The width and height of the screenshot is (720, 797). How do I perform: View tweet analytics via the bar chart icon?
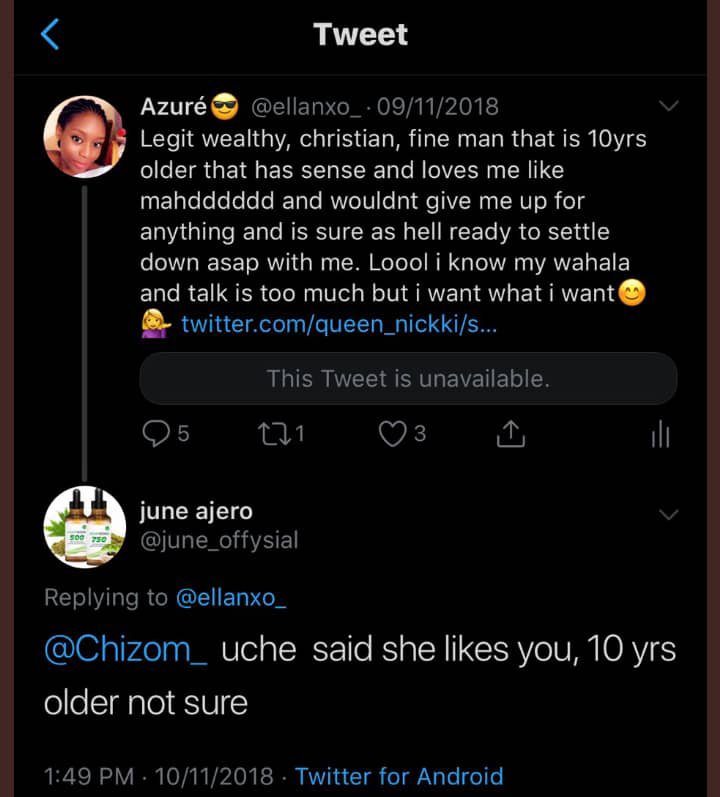coord(660,433)
